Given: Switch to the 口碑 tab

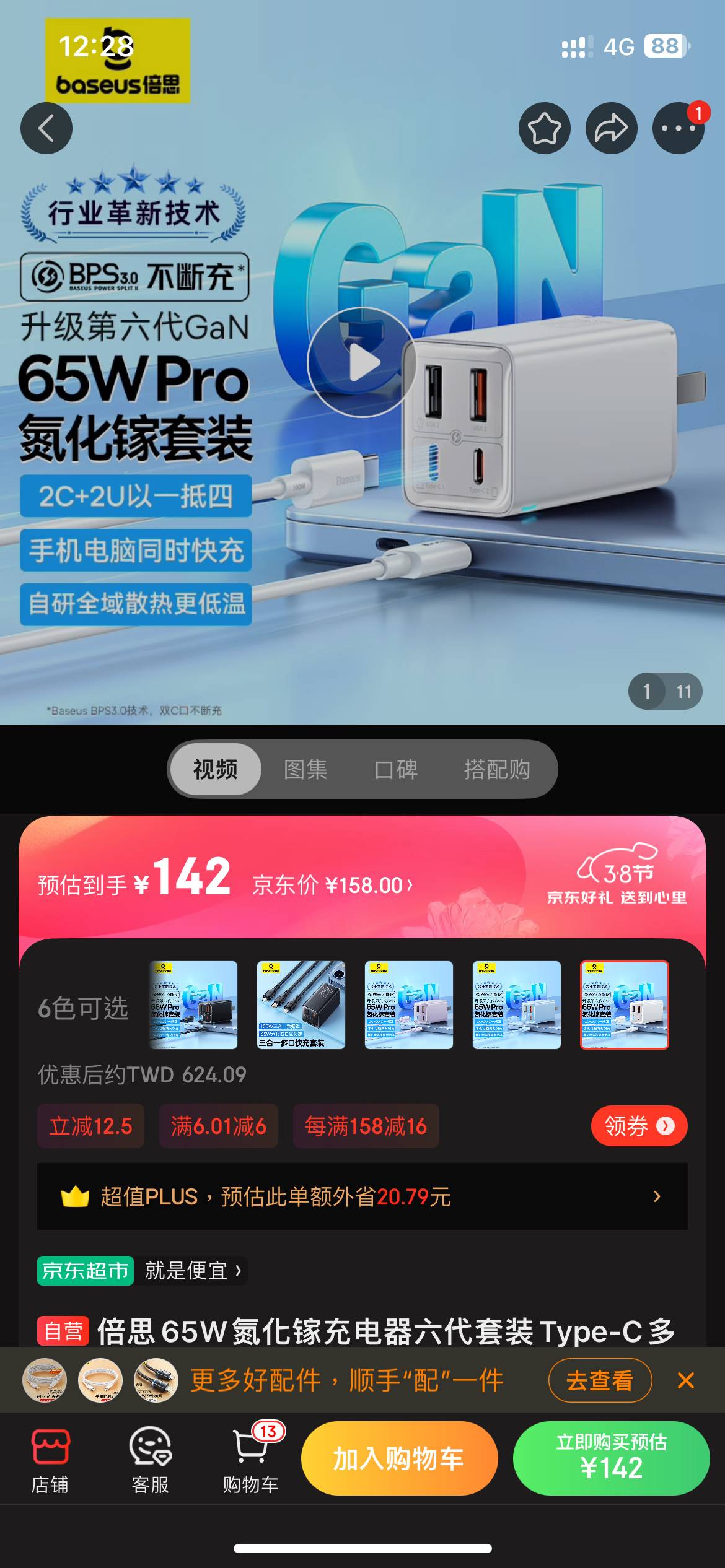Looking at the screenshot, I should [x=396, y=769].
